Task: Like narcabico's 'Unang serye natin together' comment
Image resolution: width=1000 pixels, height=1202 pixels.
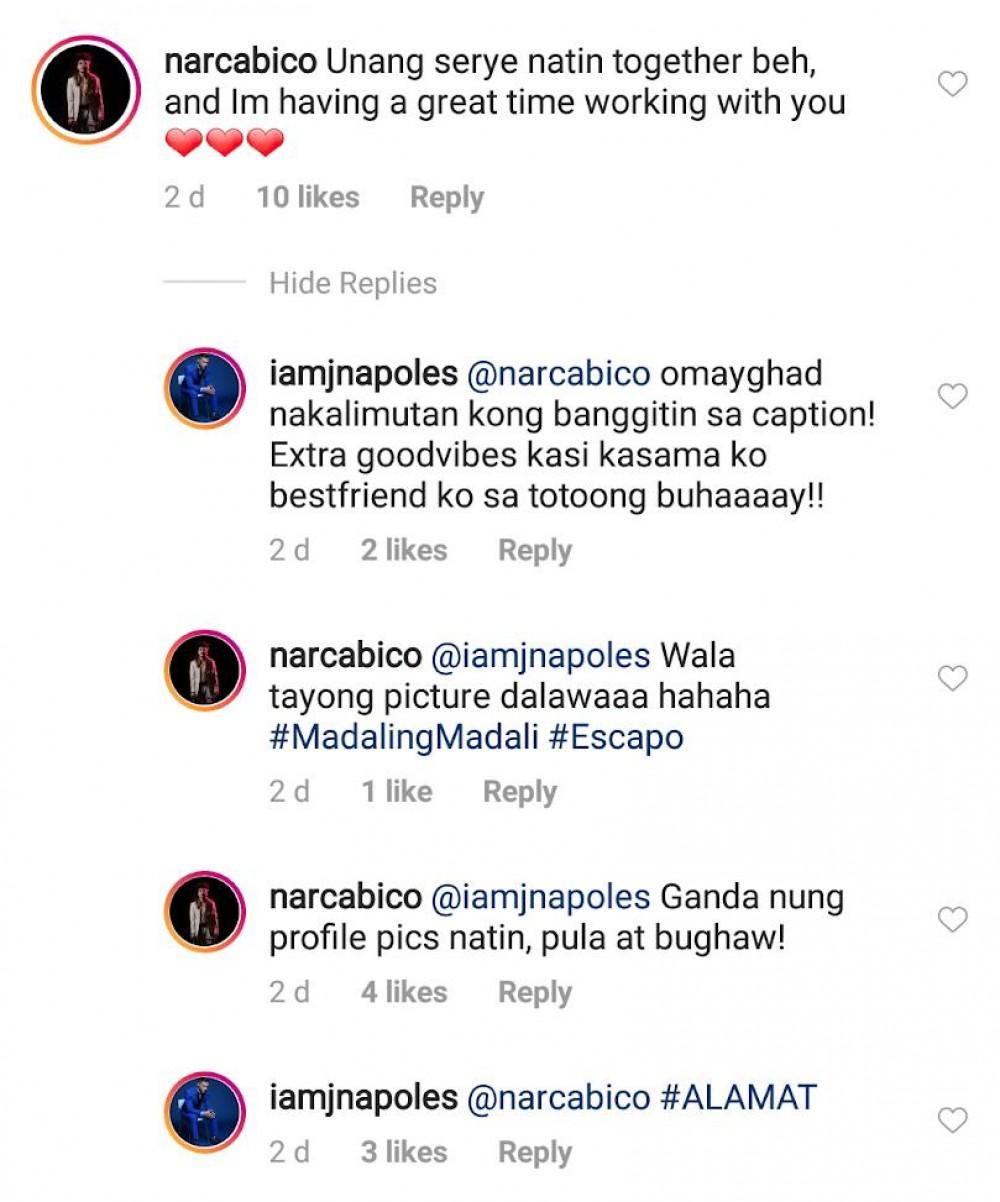Action: tap(954, 85)
